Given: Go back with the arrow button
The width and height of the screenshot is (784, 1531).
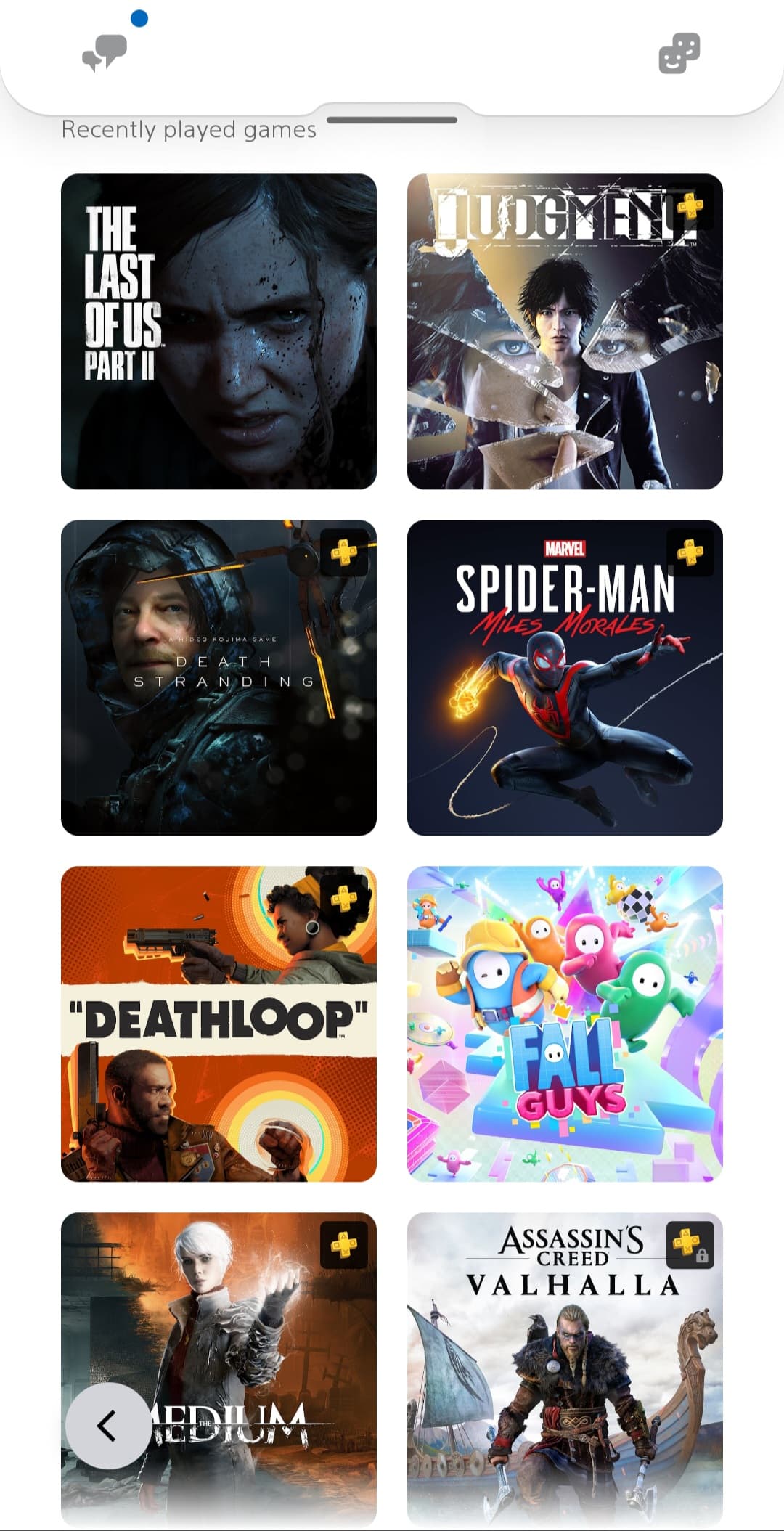Looking at the screenshot, I should click(x=108, y=1426).
